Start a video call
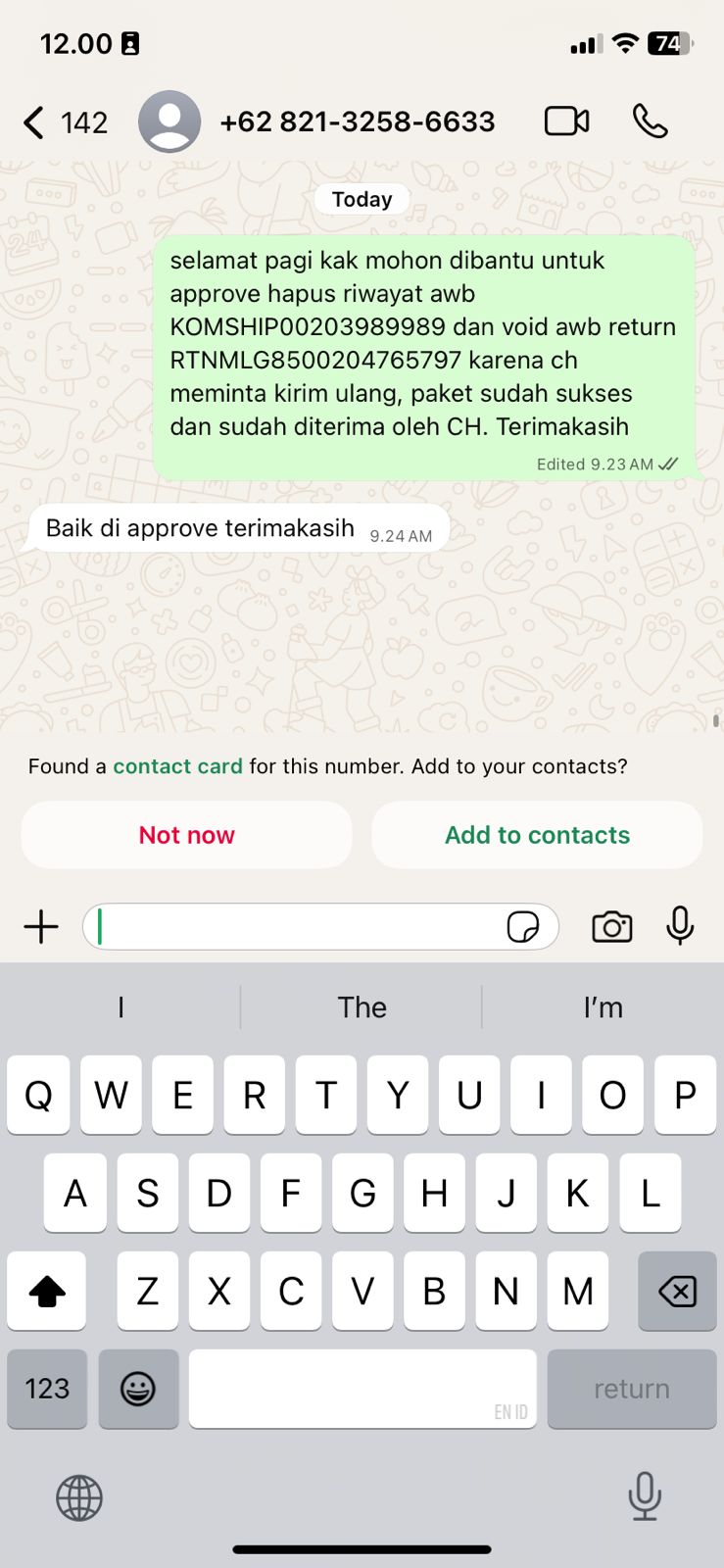724x1568 pixels. (566, 122)
